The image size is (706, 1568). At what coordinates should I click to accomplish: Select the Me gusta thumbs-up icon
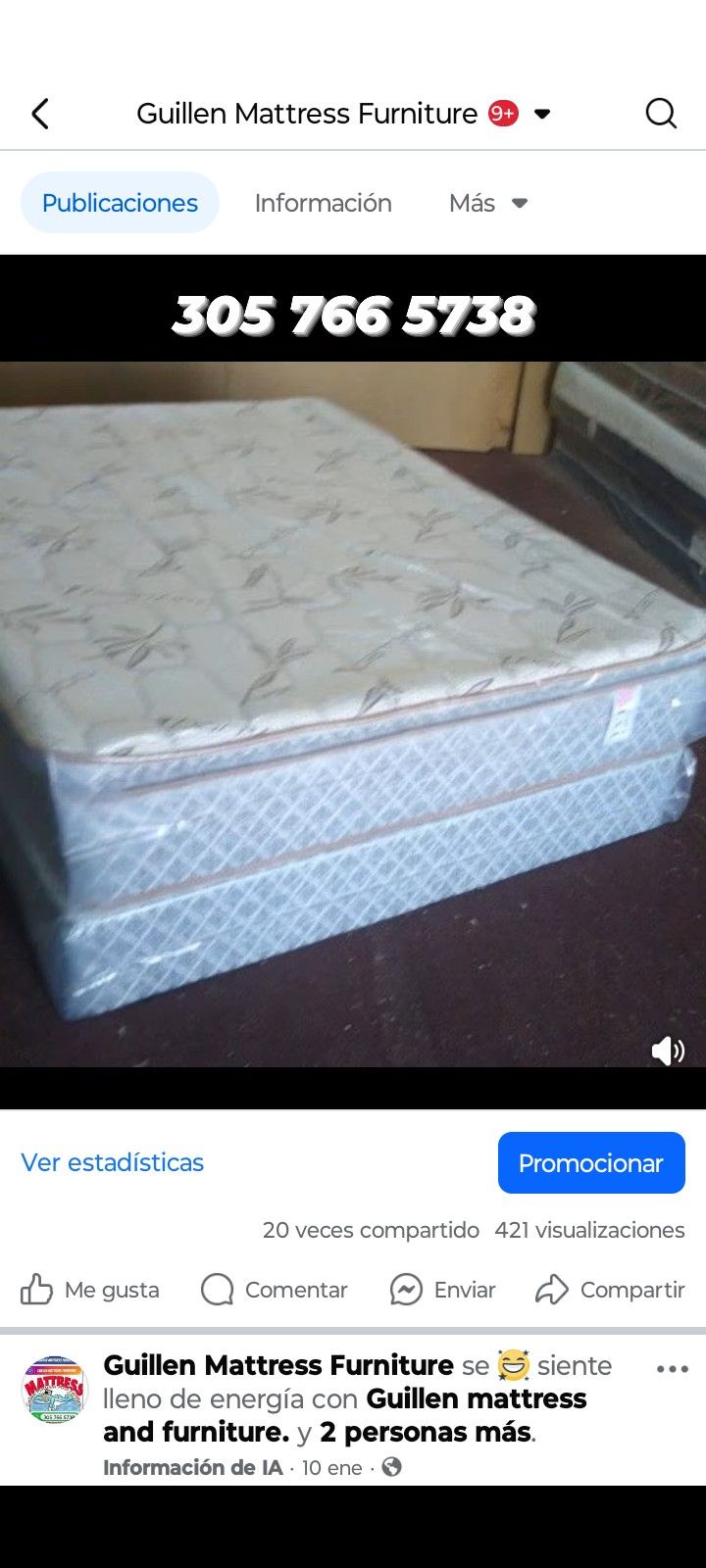click(x=37, y=1290)
